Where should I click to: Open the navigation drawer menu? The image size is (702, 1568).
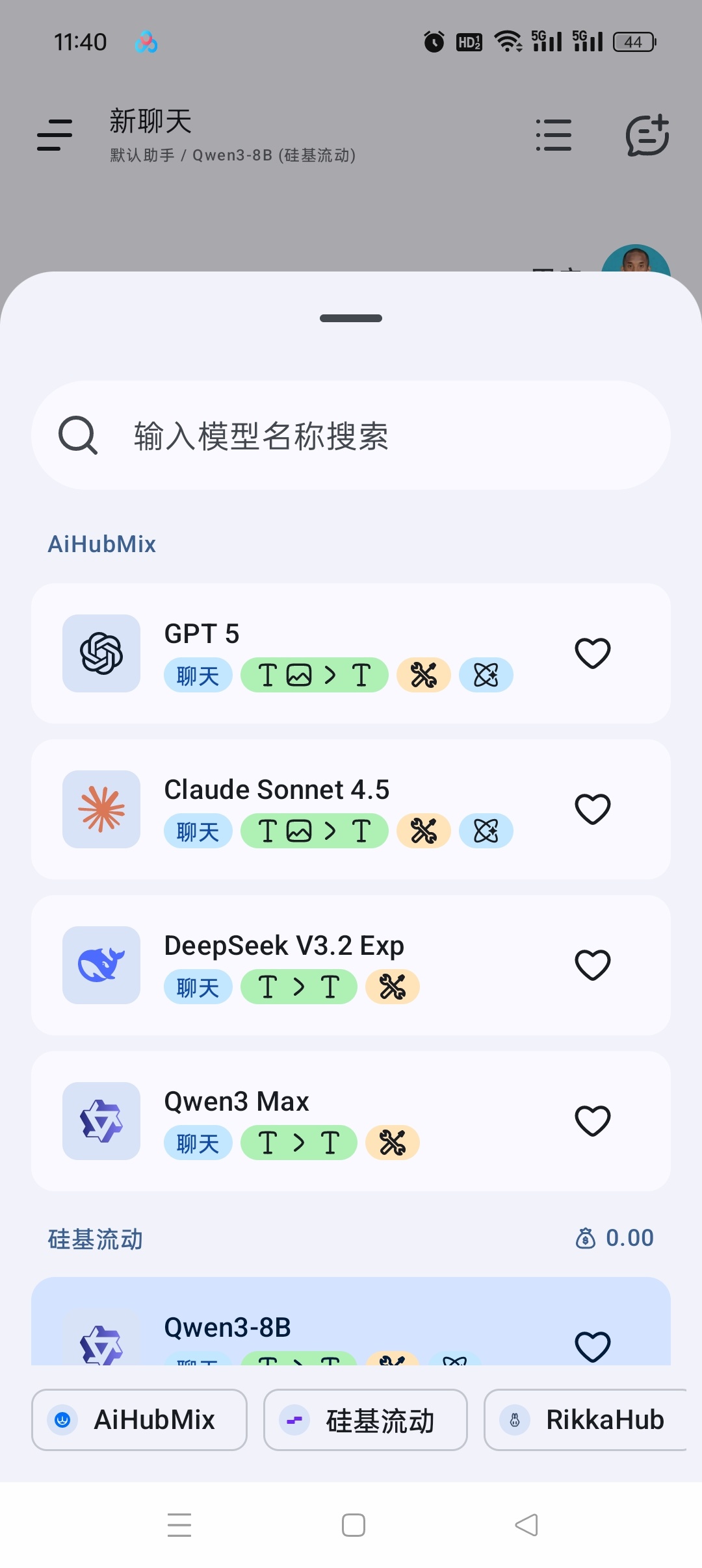point(54,134)
